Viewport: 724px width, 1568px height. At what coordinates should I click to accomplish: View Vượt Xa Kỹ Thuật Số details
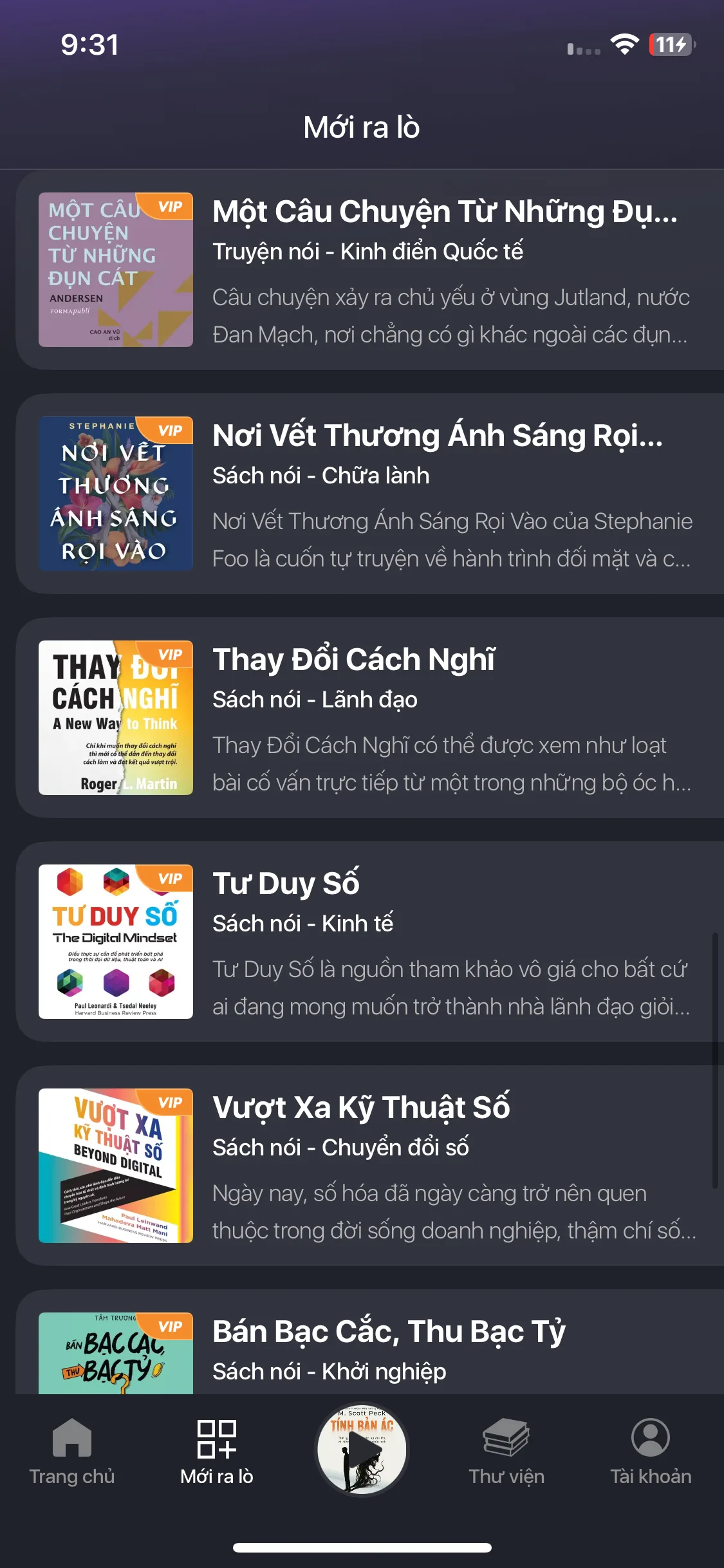tap(370, 1166)
